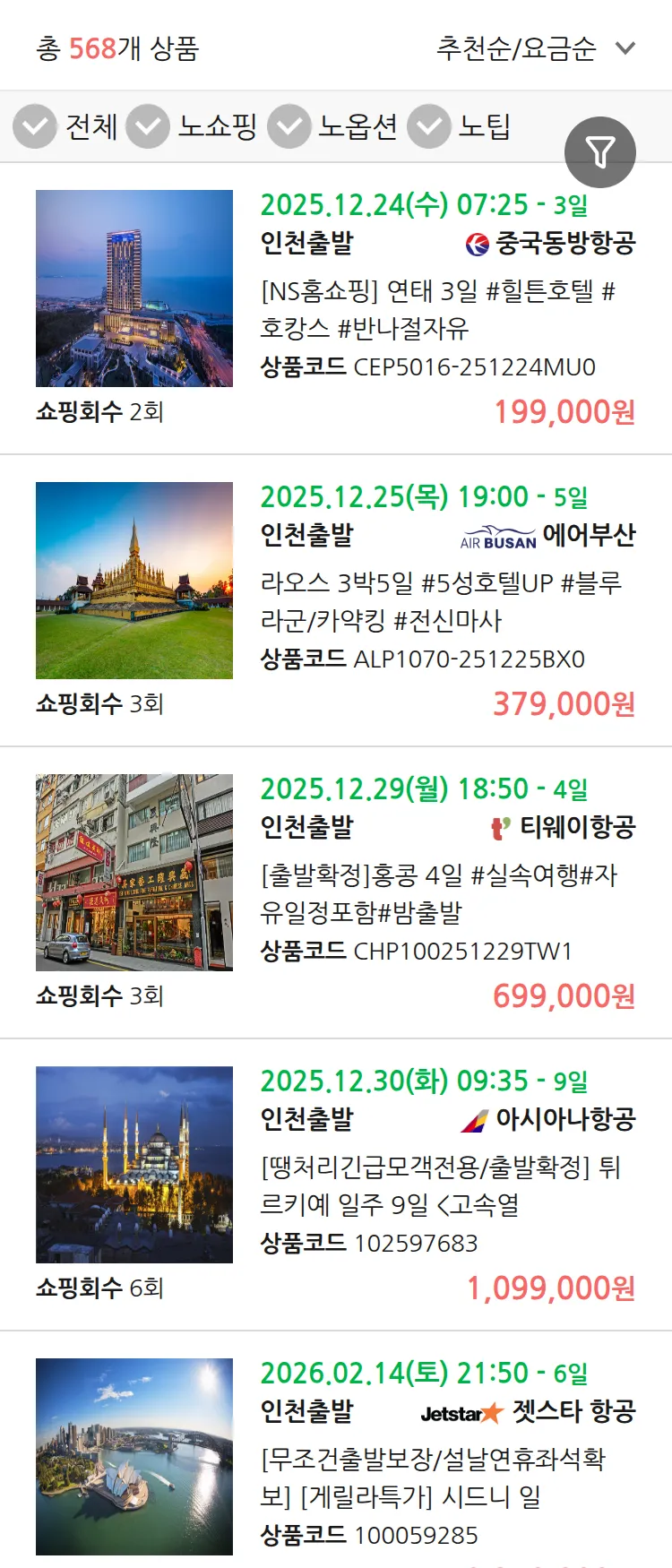Click the Blue Mosque thumbnail photo

pyautogui.click(x=134, y=1165)
